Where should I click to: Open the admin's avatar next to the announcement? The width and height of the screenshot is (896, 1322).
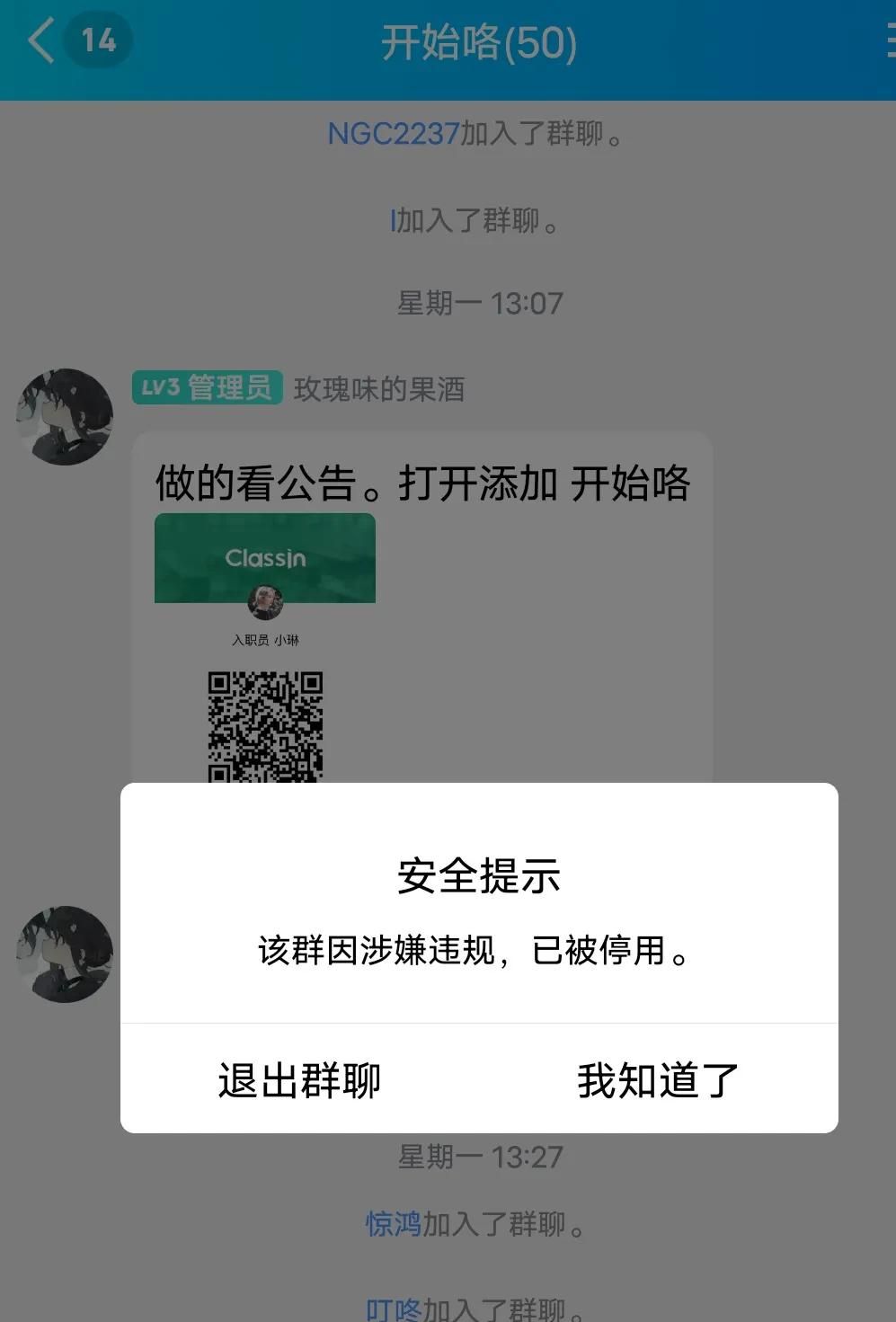pyautogui.click(x=64, y=415)
